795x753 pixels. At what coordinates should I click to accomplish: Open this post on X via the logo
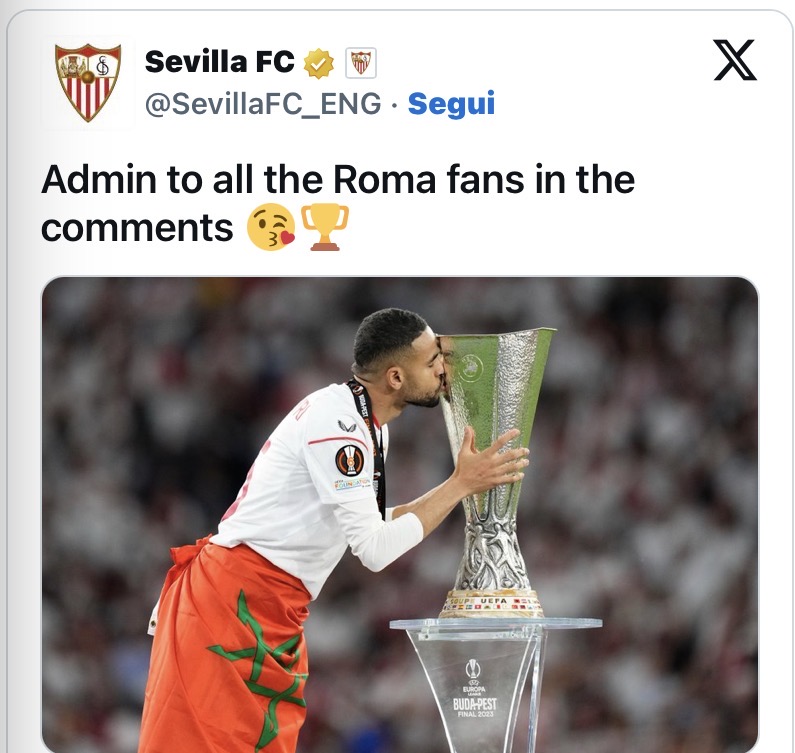point(735,62)
